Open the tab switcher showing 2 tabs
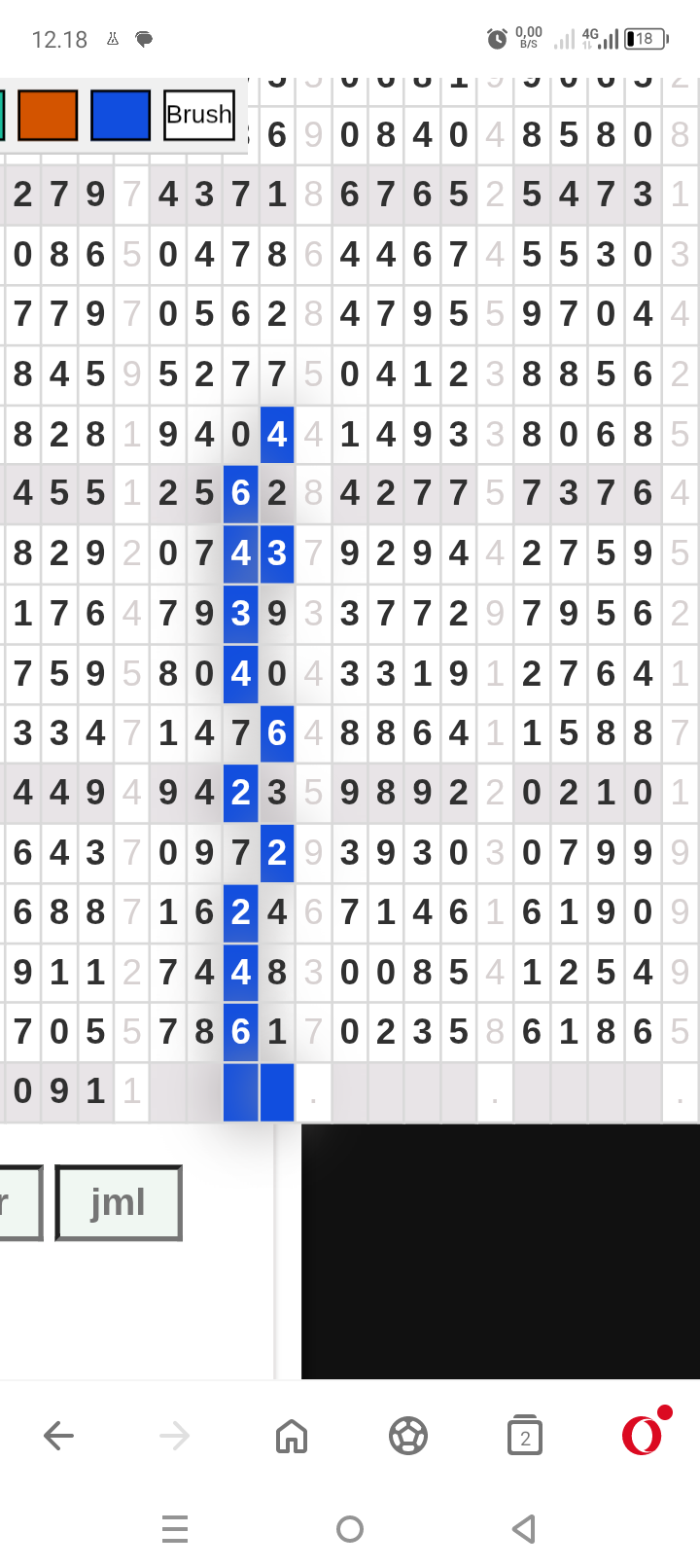 (525, 1436)
